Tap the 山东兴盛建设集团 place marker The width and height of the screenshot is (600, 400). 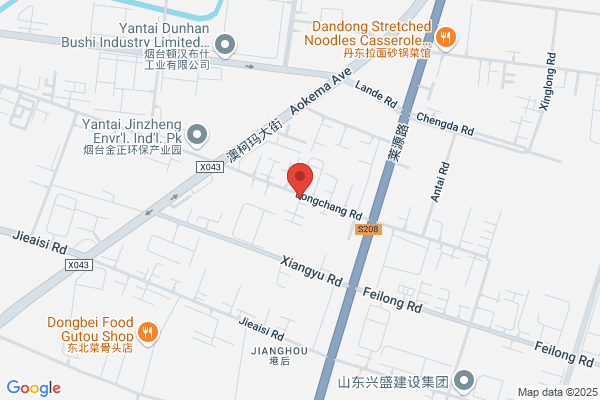click(464, 382)
